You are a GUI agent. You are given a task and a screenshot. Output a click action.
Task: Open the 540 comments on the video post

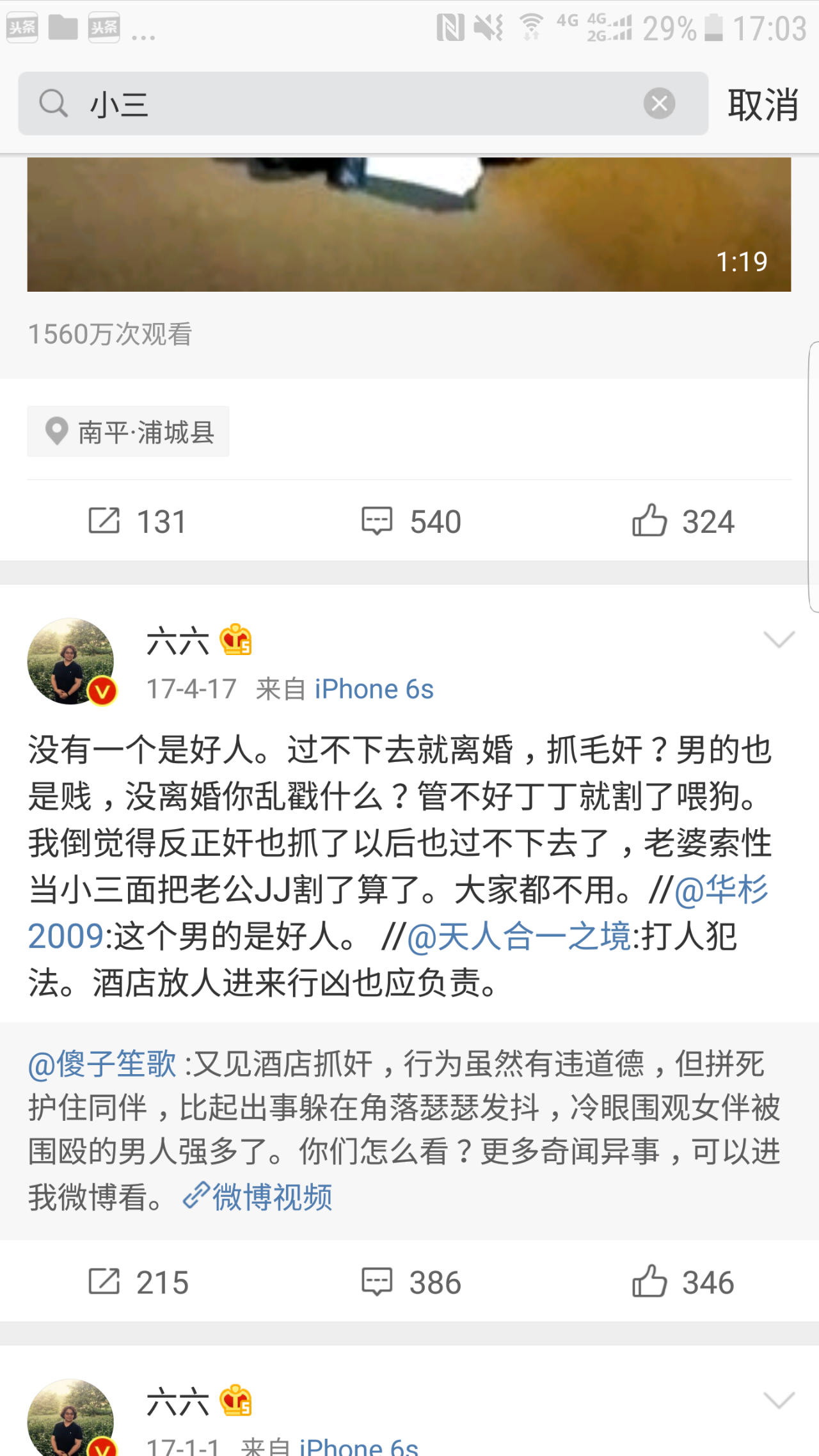[x=411, y=521]
